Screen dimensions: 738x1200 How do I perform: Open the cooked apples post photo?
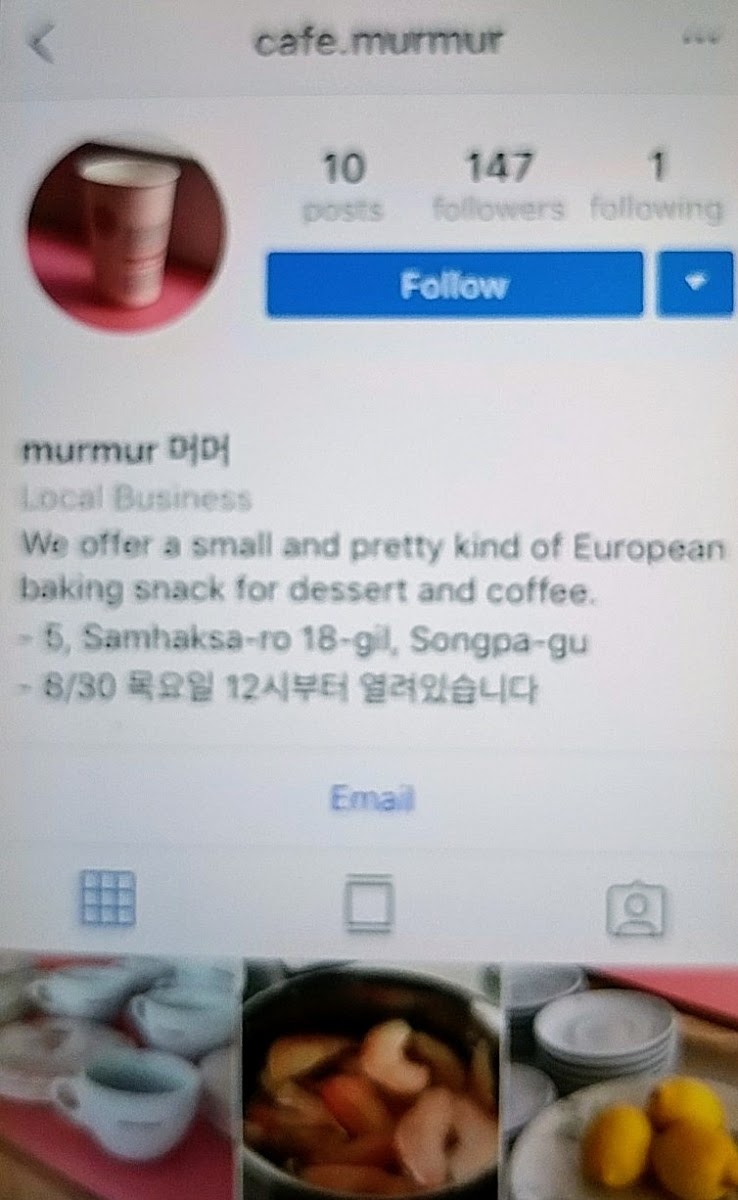pyautogui.click(x=372, y=1077)
